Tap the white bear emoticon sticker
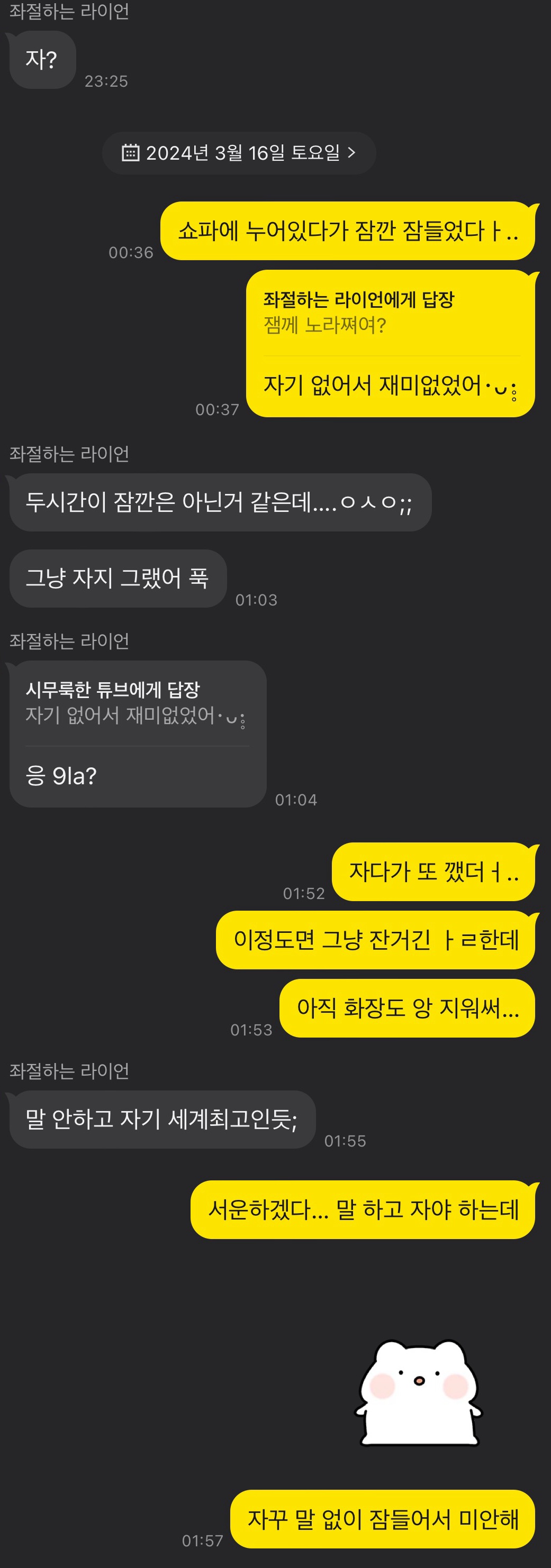Image resolution: width=551 pixels, height=1568 pixels. point(418,1393)
